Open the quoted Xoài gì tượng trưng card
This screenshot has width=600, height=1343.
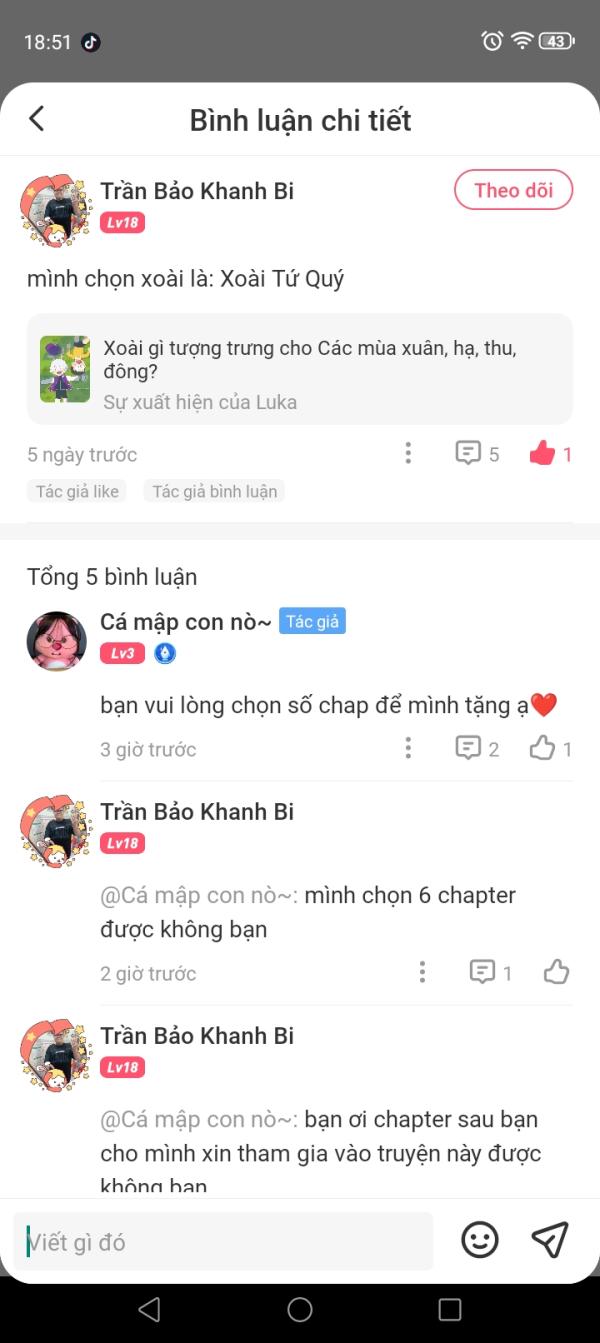(300, 369)
